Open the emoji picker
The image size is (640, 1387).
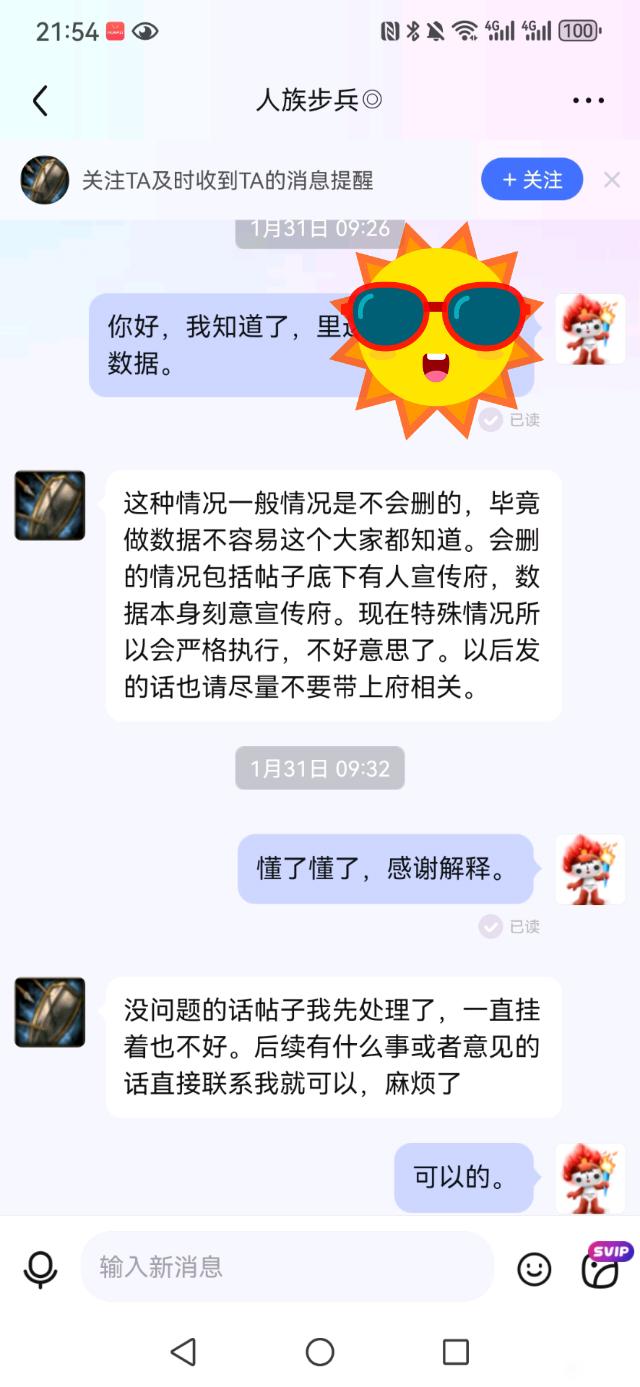[x=534, y=1269]
